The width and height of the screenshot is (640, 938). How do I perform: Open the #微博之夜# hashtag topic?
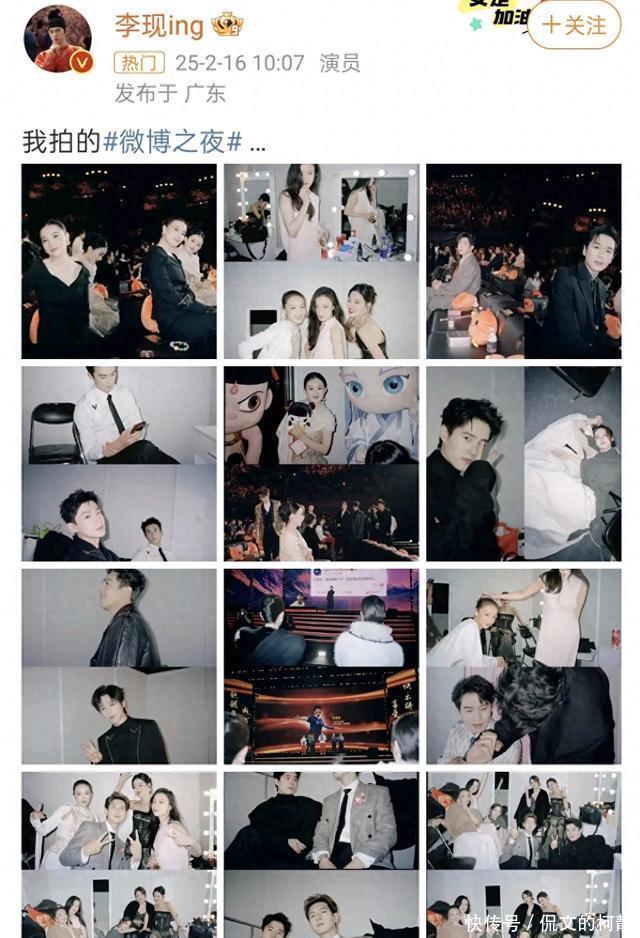pyautogui.click(x=172, y=142)
